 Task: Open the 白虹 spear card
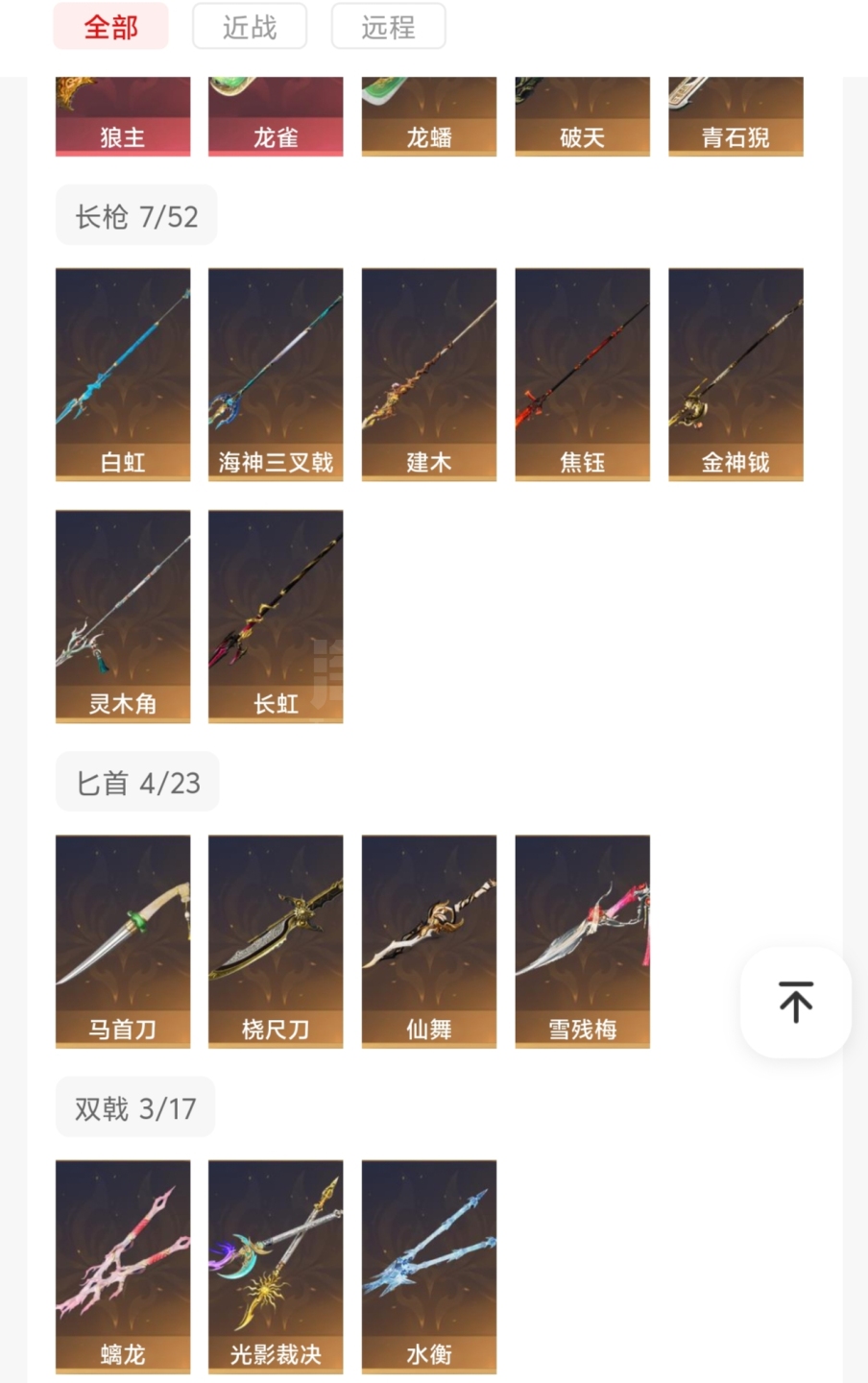coord(123,375)
